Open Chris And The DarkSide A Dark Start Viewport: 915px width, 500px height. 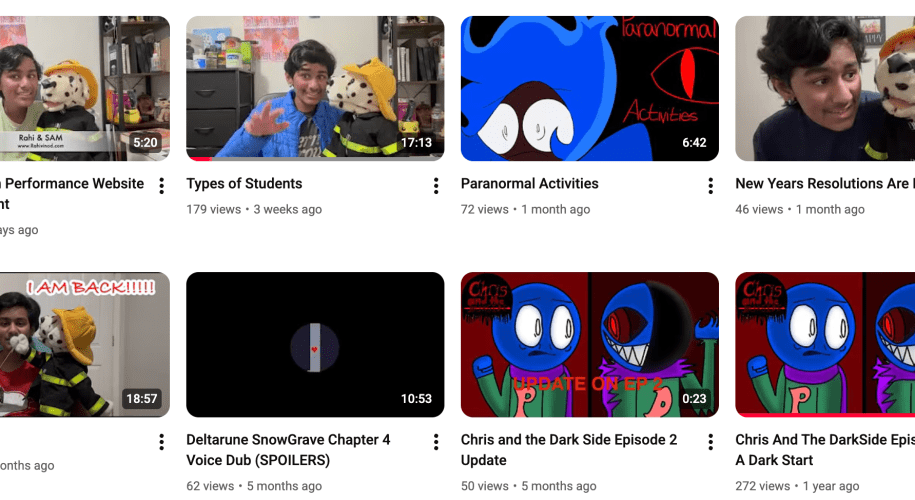[824, 344]
